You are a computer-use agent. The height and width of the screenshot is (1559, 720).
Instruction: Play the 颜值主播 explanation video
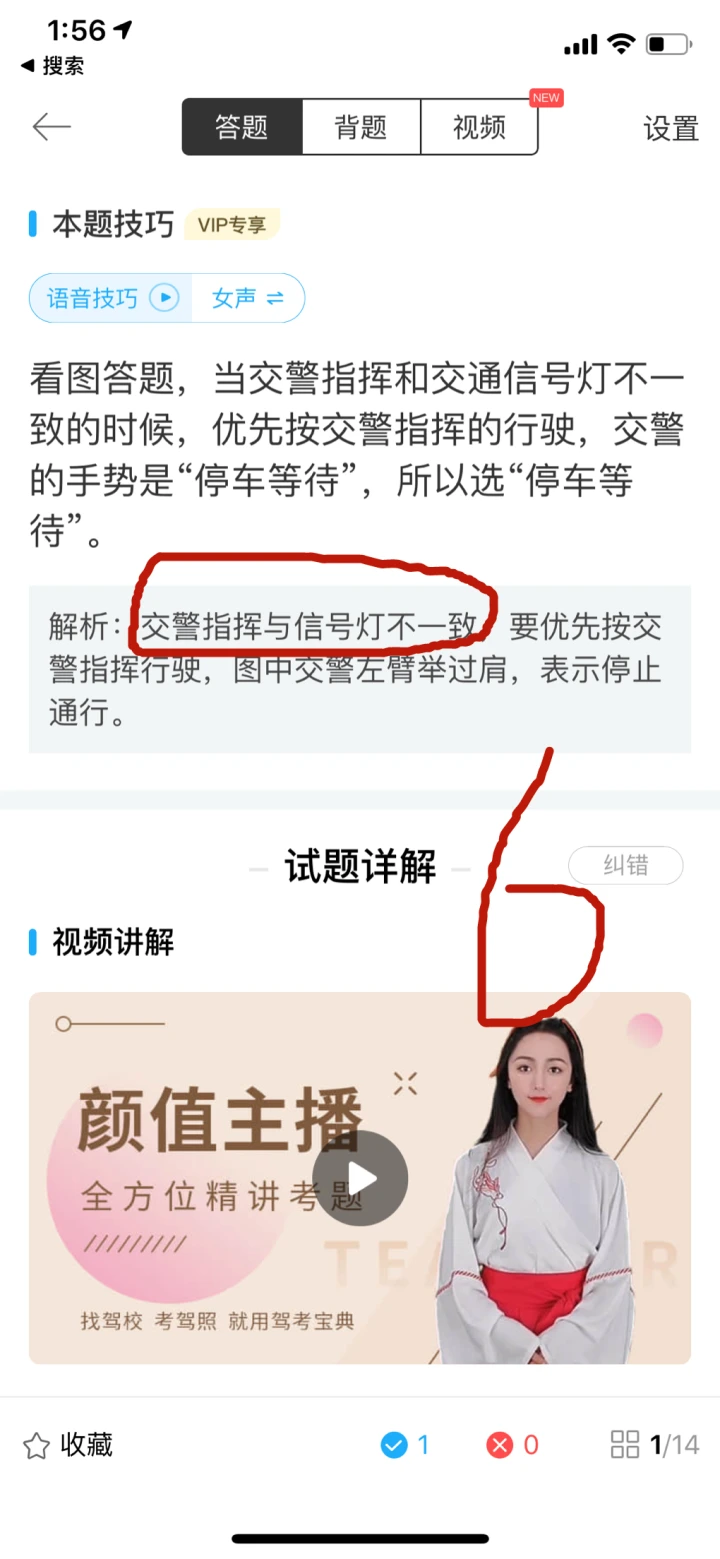360,1178
